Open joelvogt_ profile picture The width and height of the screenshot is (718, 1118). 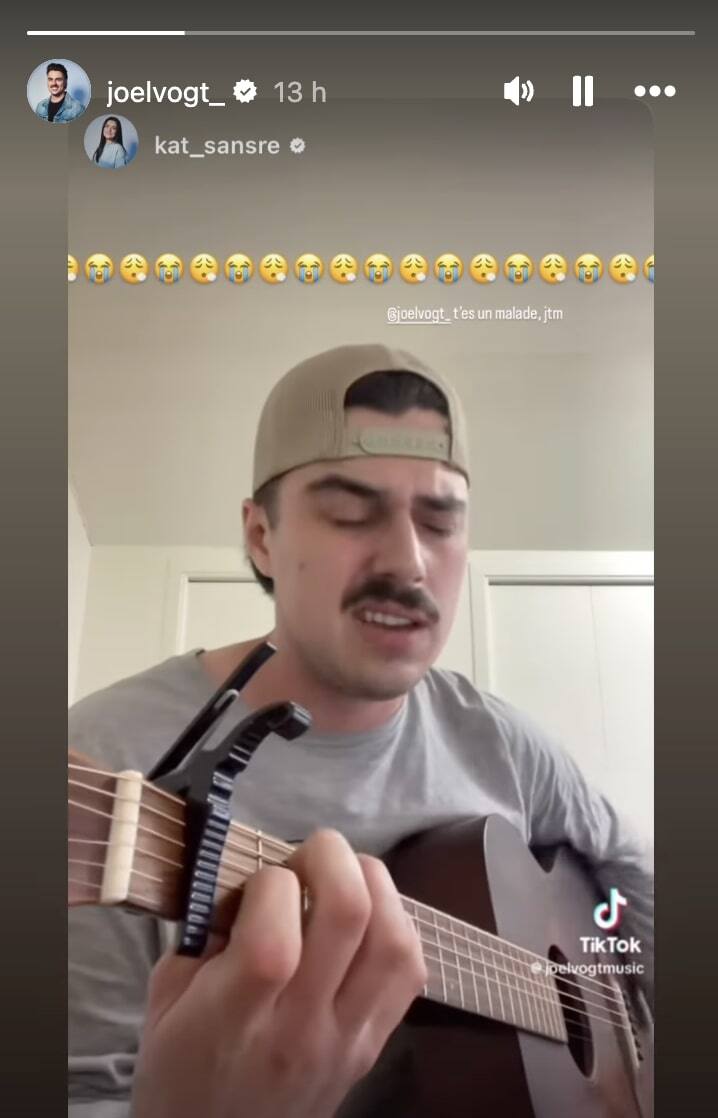point(58,91)
